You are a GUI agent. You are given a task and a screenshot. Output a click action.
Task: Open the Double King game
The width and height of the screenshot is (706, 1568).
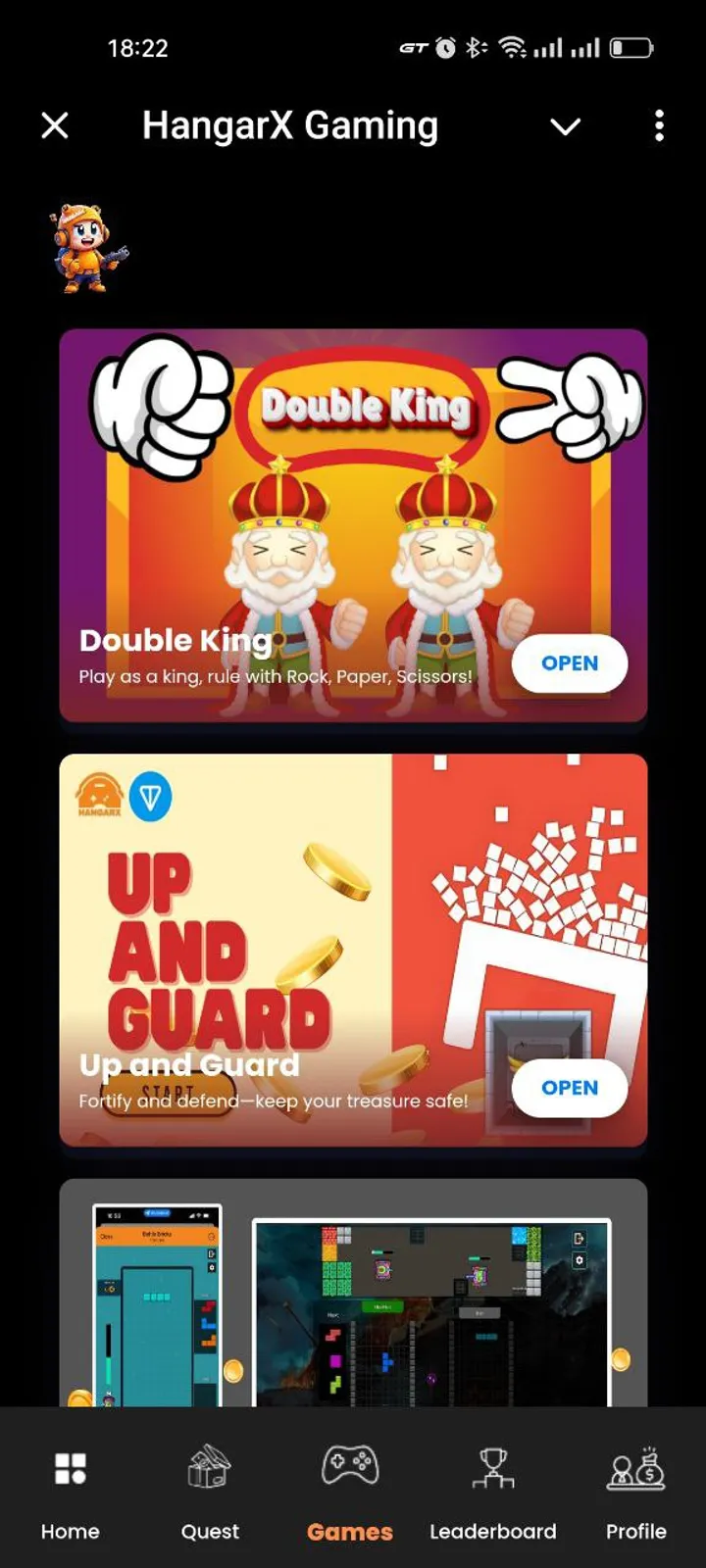click(569, 663)
